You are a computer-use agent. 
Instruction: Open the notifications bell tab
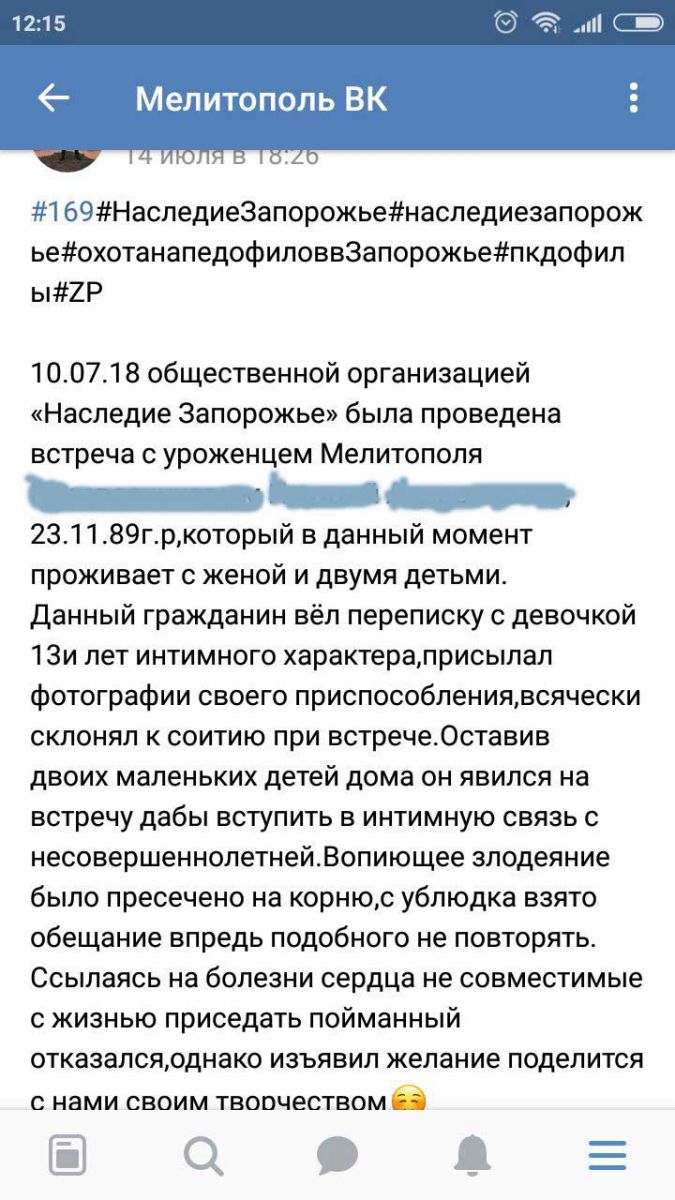coord(472,1157)
